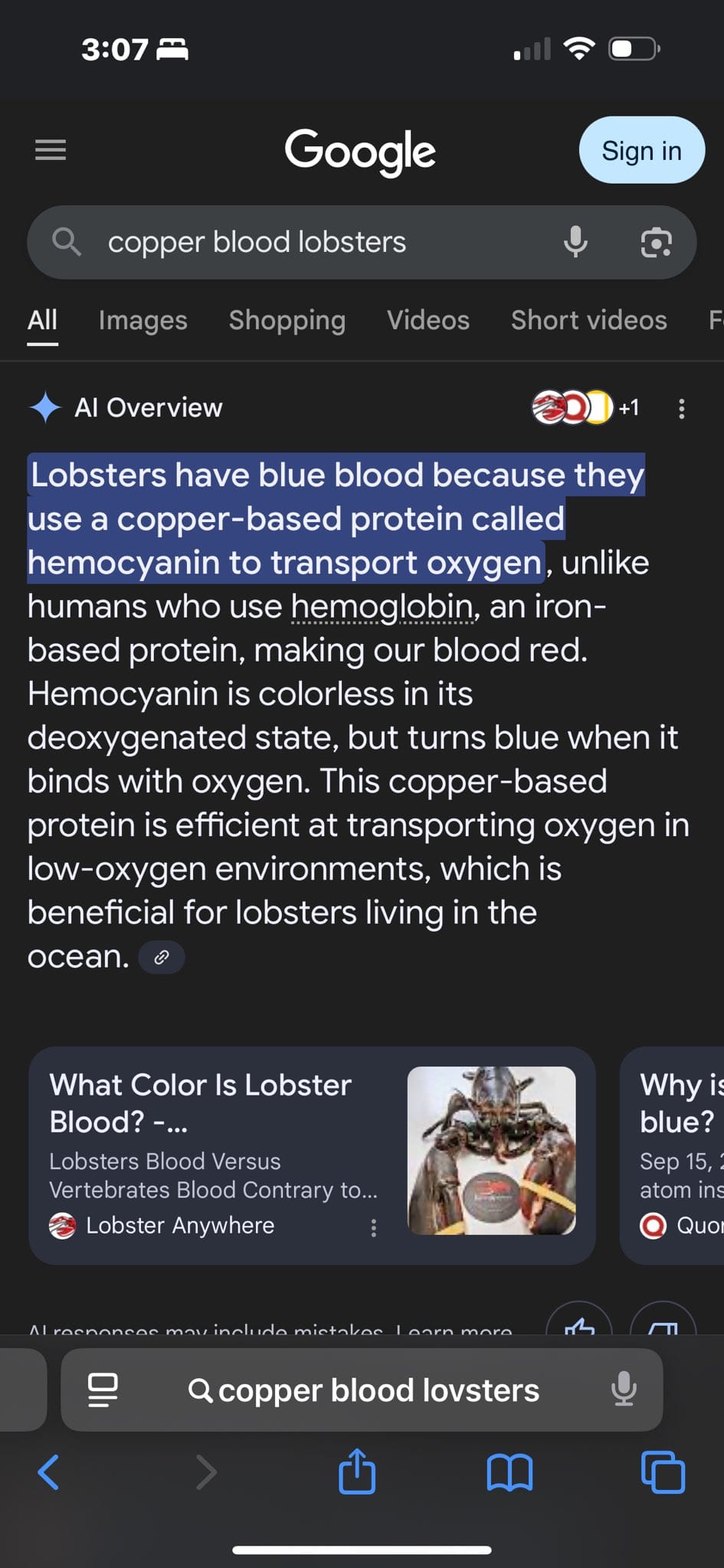The width and height of the screenshot is (724, 1568).
Task: Open the Google hamburger menu
Action: (51, 150)
